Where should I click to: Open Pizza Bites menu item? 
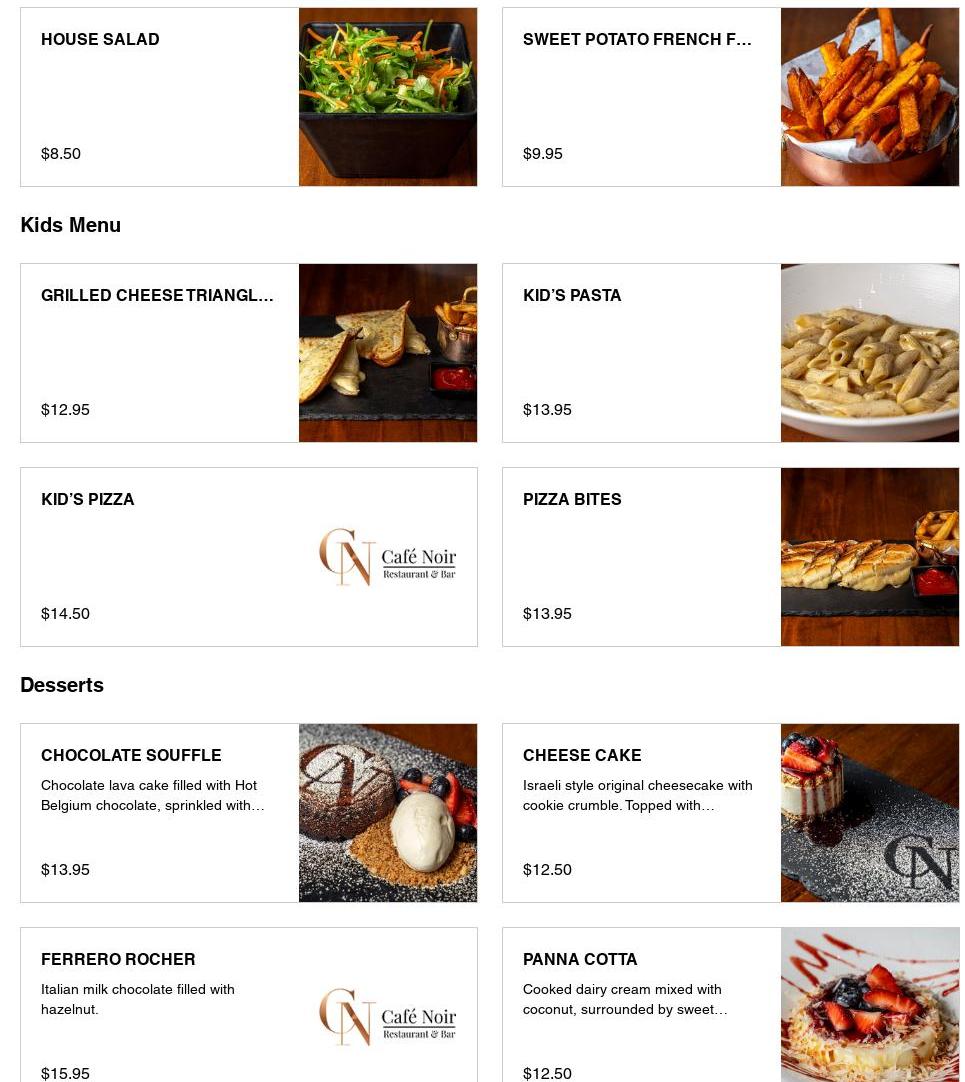click(x=730, y=557)
